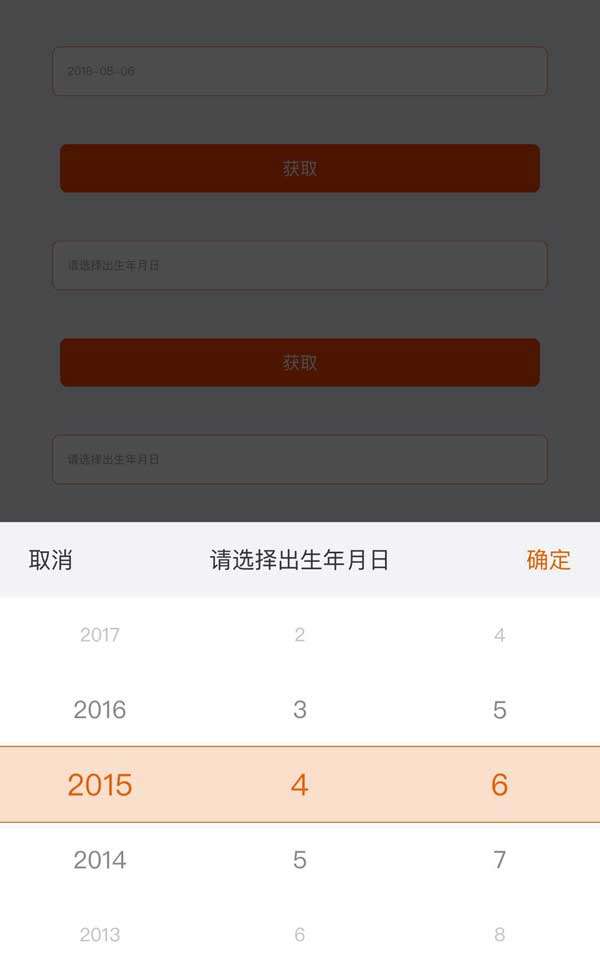Choose month 2 in the month wheel

pos(300,635)
